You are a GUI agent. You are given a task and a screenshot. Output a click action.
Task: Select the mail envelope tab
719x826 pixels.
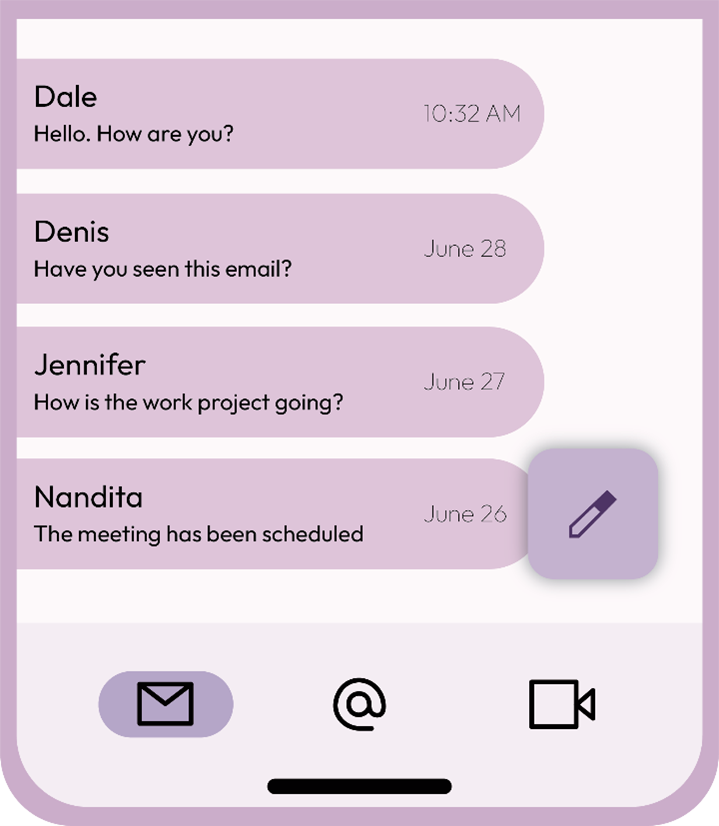click(x=165, y=704)
